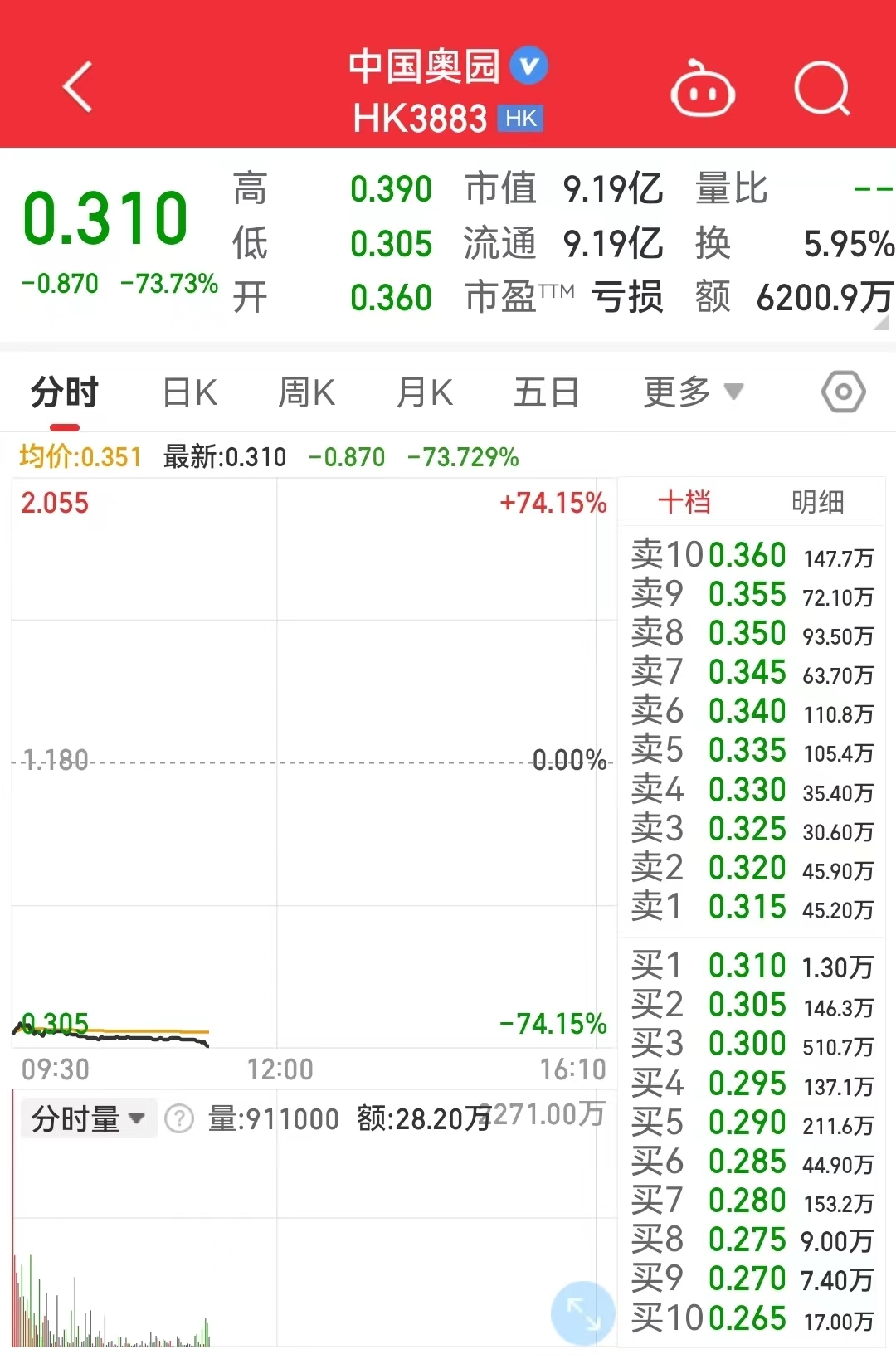Open the search icon
This screenshot has height=1359, width=896.
pos(821,89)
